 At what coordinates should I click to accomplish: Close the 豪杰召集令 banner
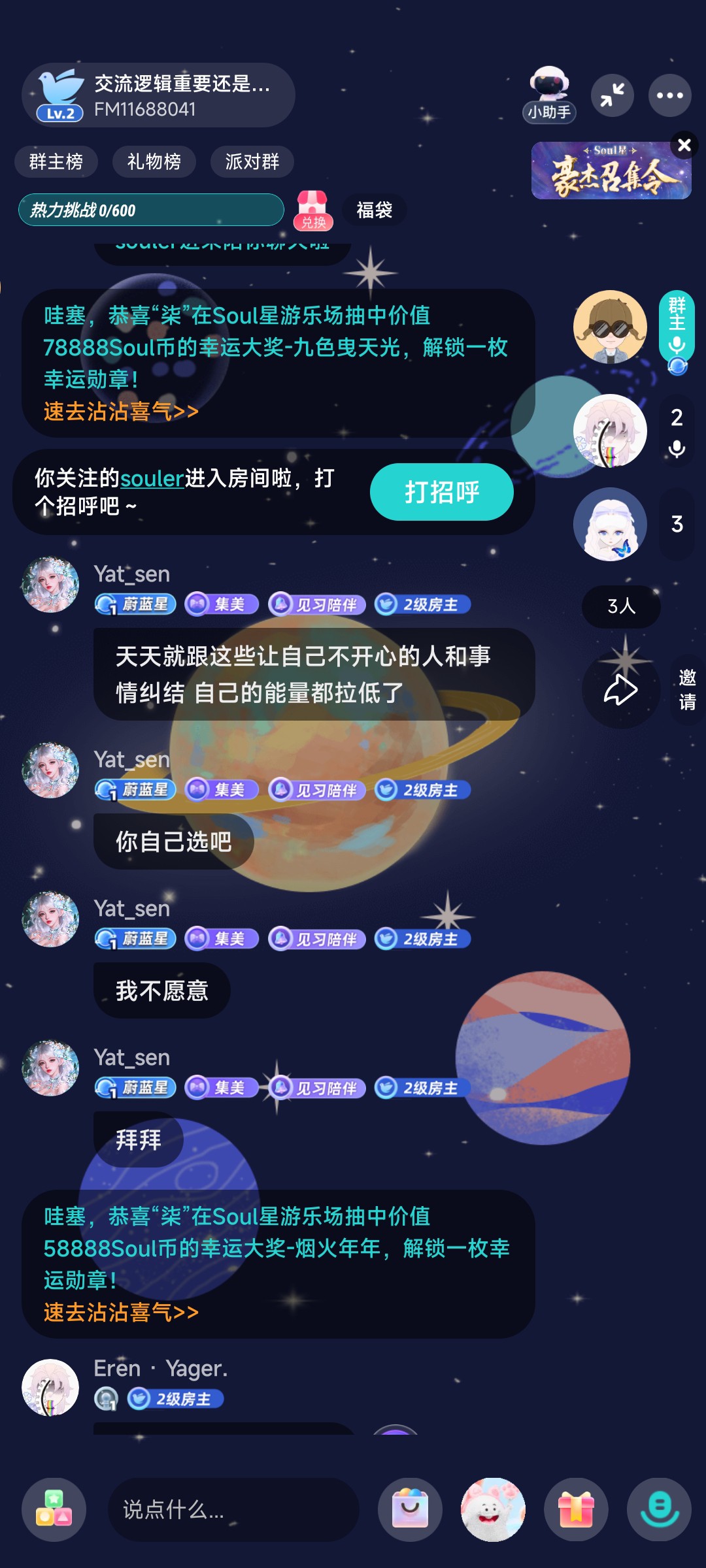click(684, 145)
